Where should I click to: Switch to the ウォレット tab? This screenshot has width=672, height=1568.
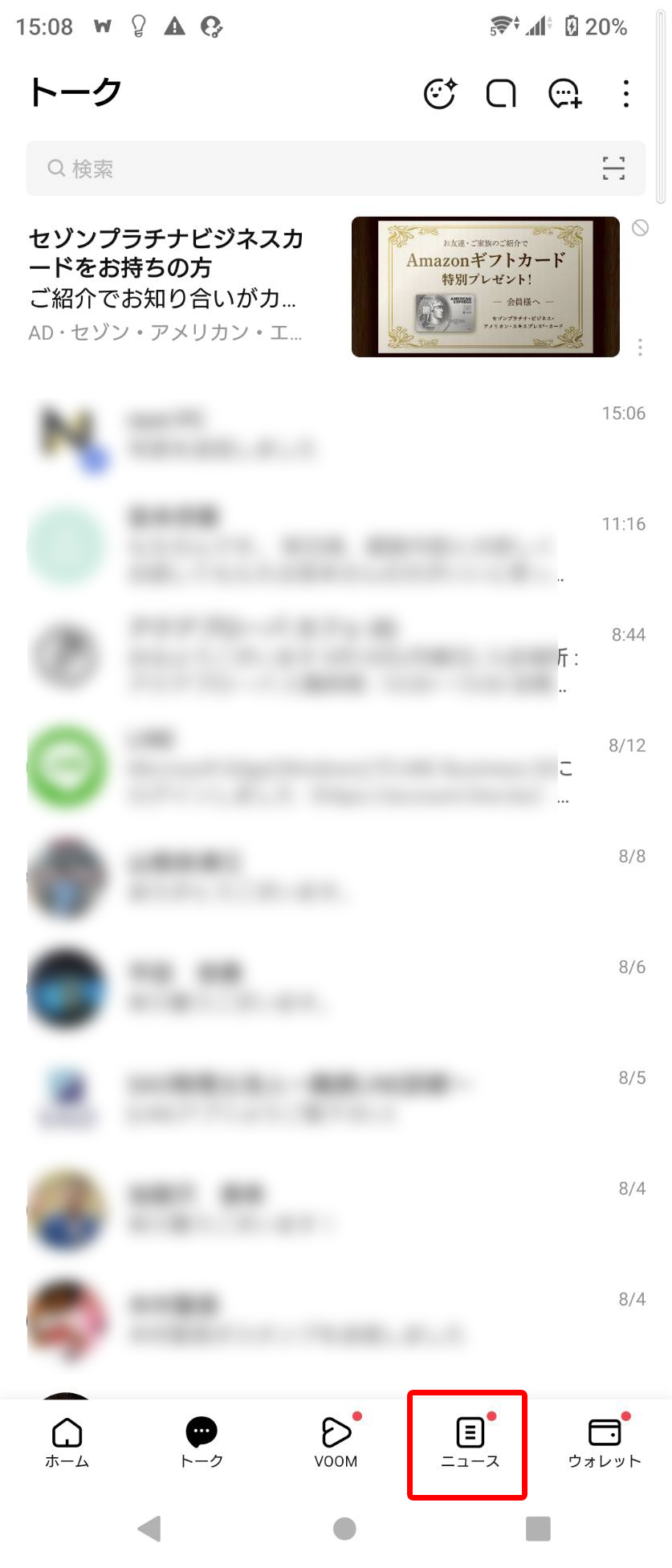[604, 1443]
